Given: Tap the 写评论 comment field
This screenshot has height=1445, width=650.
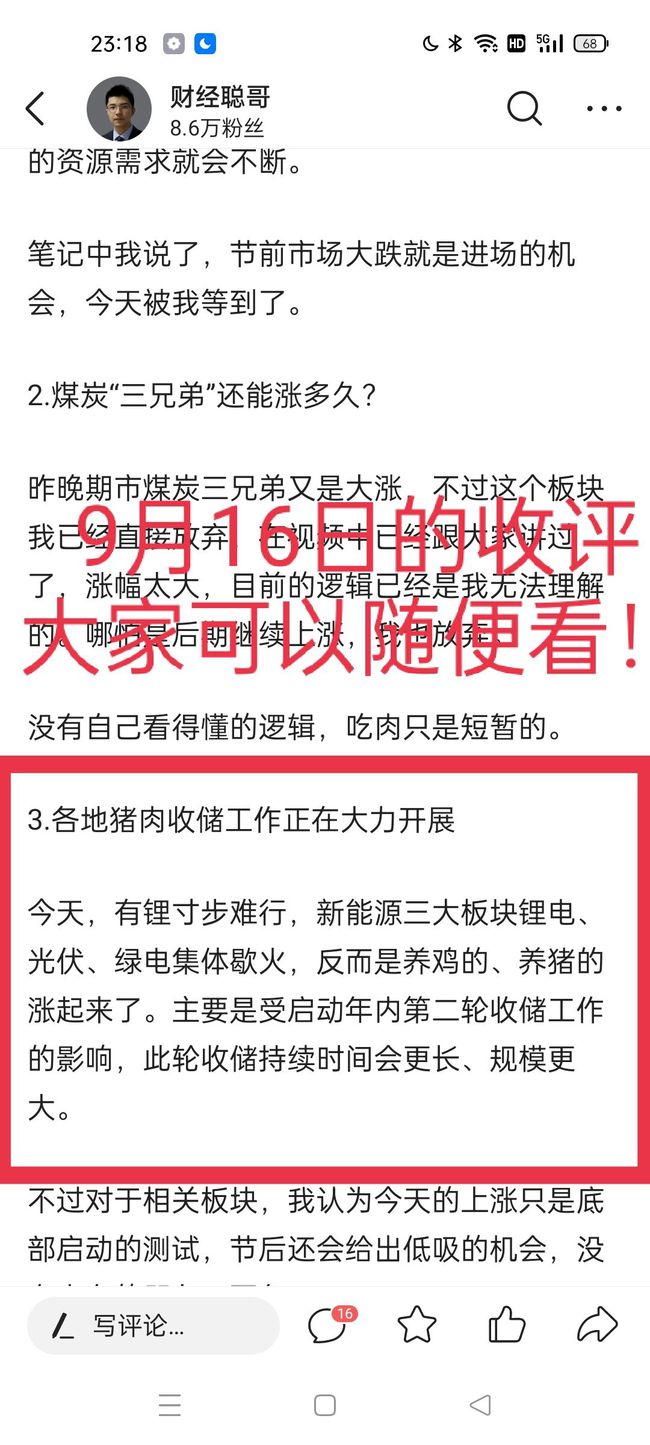Looking at the screenshot, I should 153,1326.
